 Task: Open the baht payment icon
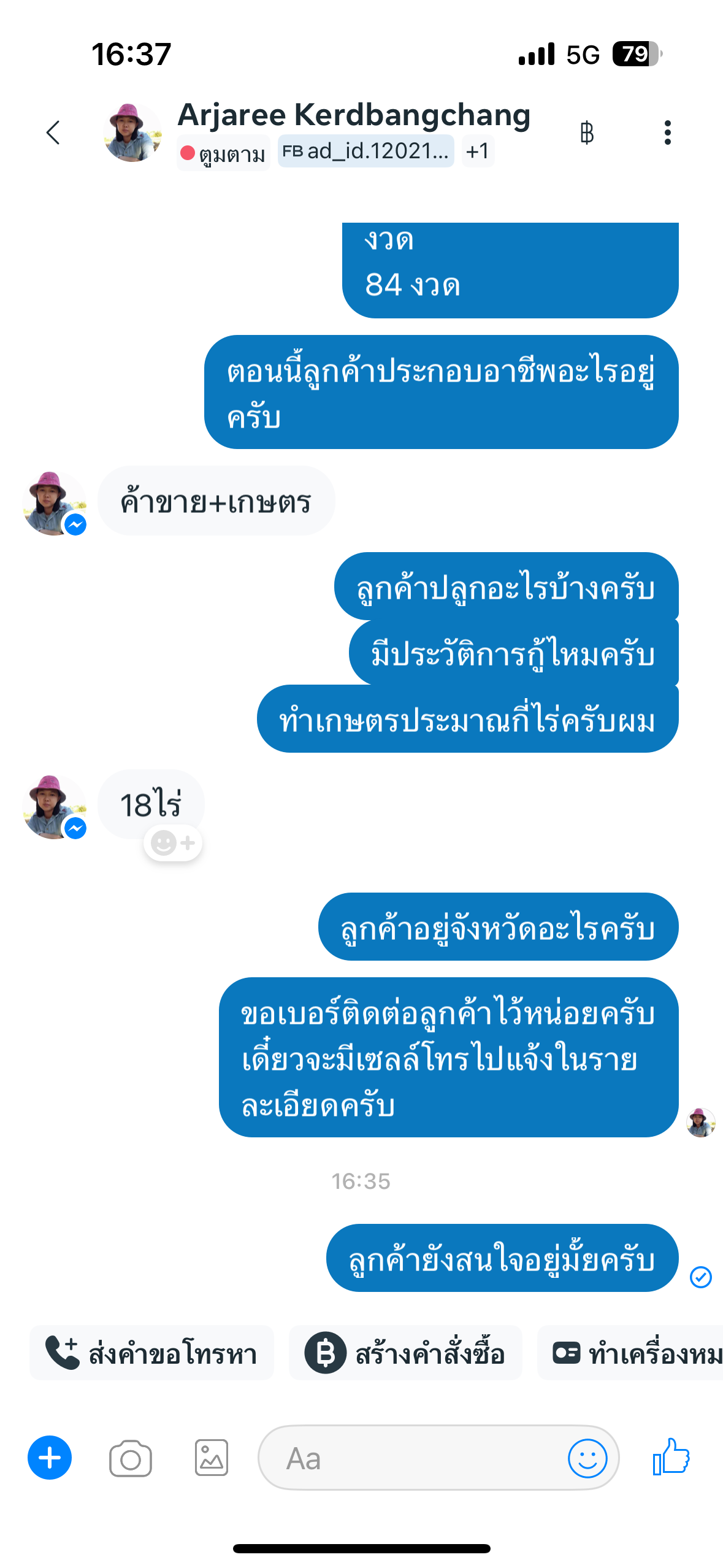(x=587, y=133)
